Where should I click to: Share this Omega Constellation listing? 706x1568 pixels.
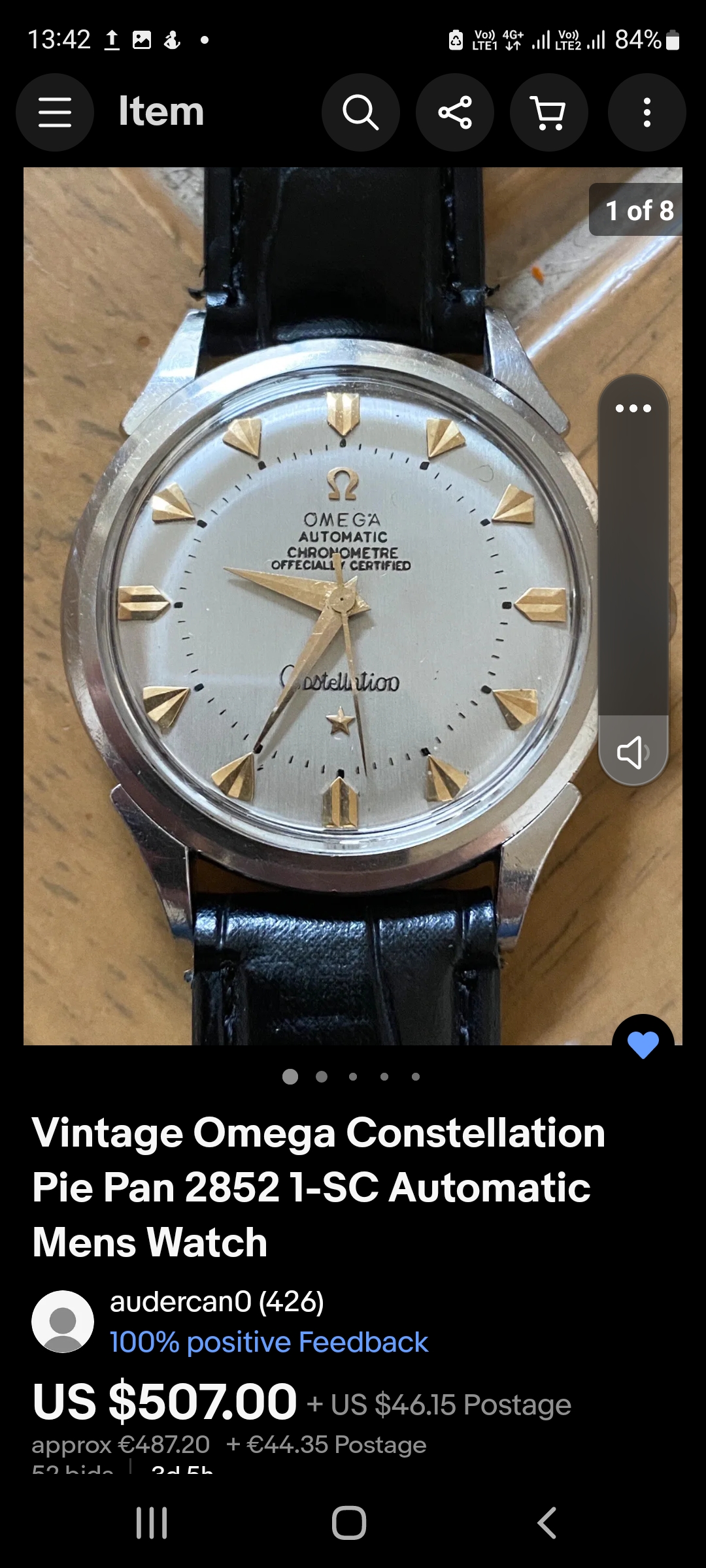coord(455,112)
